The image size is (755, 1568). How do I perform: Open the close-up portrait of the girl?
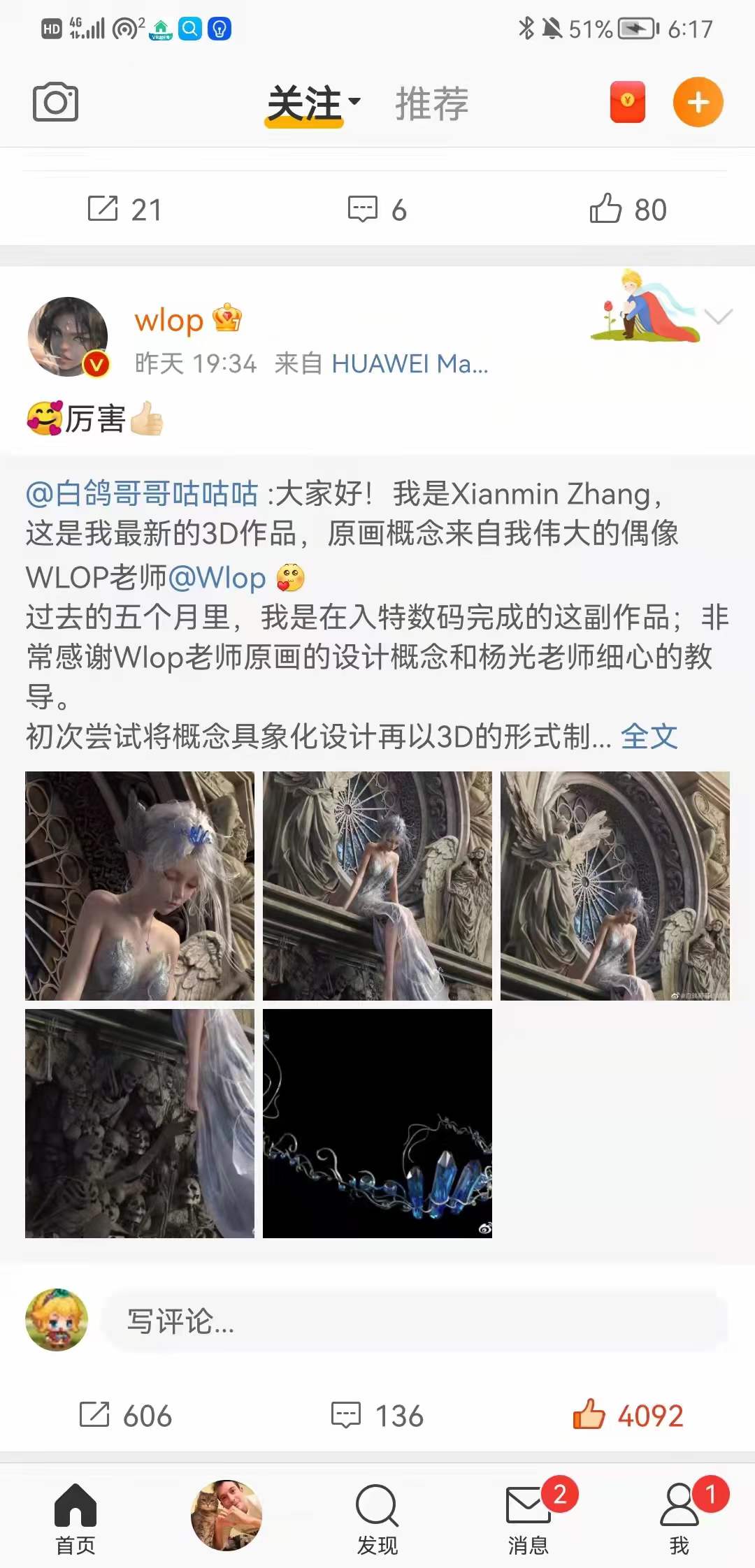click(x=140, y=885)
